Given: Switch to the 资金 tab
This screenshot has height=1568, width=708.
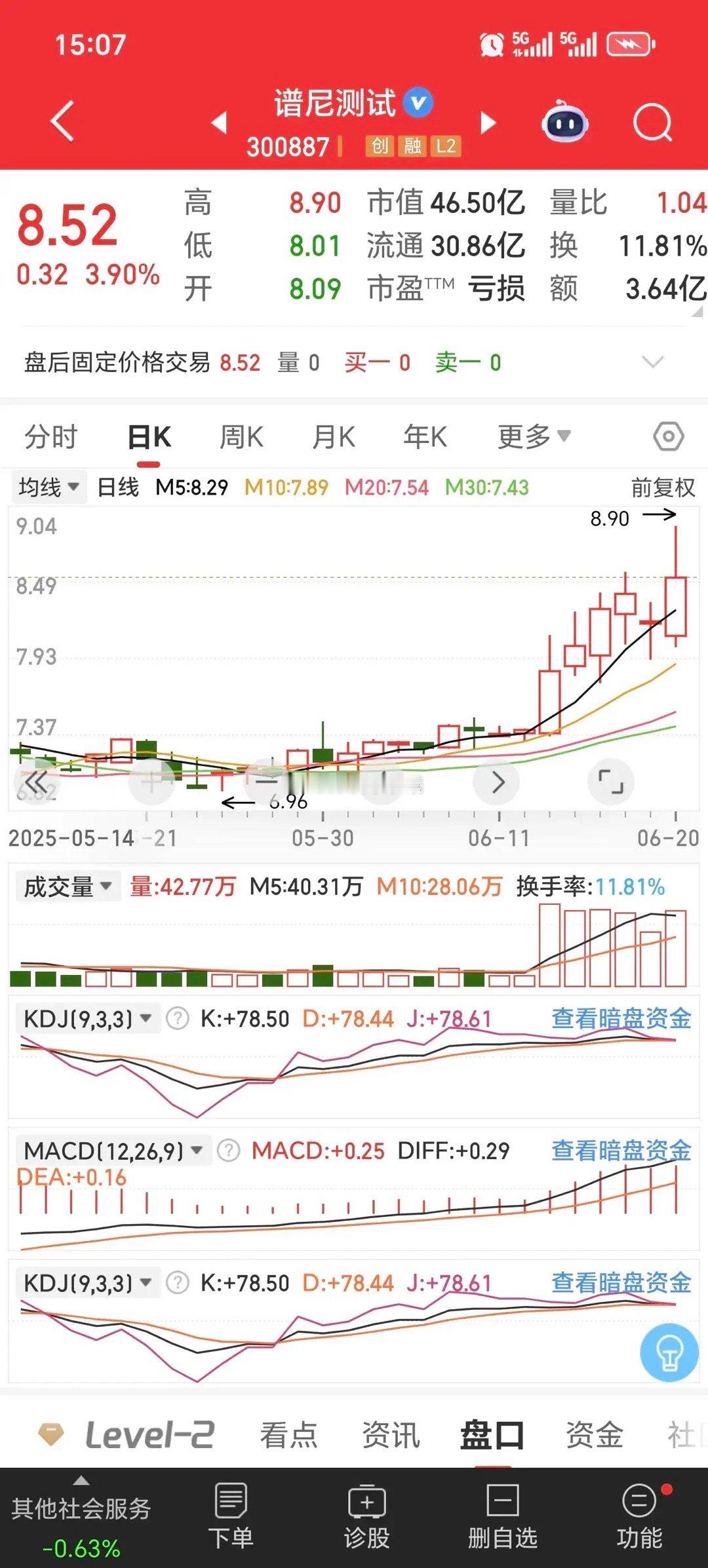Looking at the screenshot, I should pos(594,1434).
